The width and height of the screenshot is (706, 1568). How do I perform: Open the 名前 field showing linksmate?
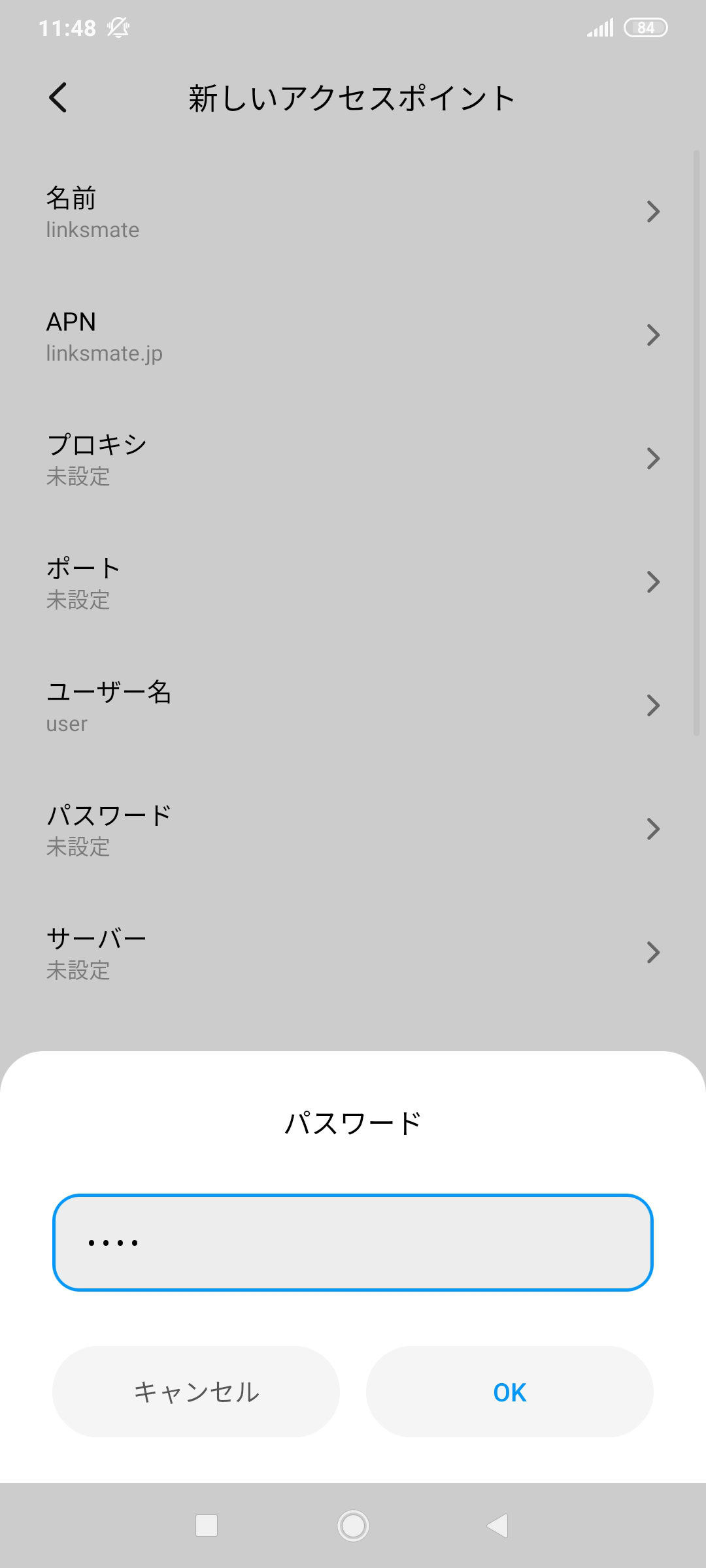[353, 212]
